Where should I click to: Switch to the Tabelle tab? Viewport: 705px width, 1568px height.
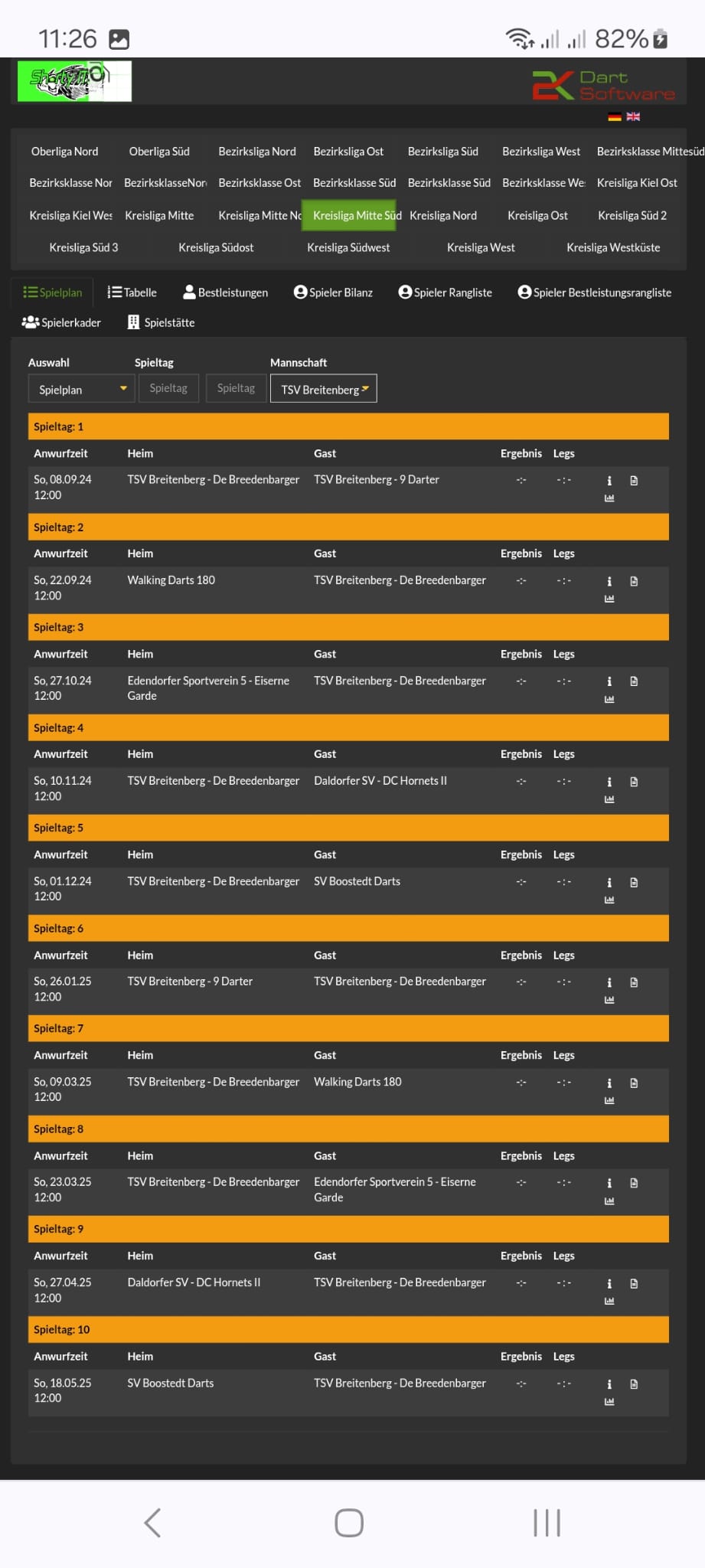pos(132,292)
